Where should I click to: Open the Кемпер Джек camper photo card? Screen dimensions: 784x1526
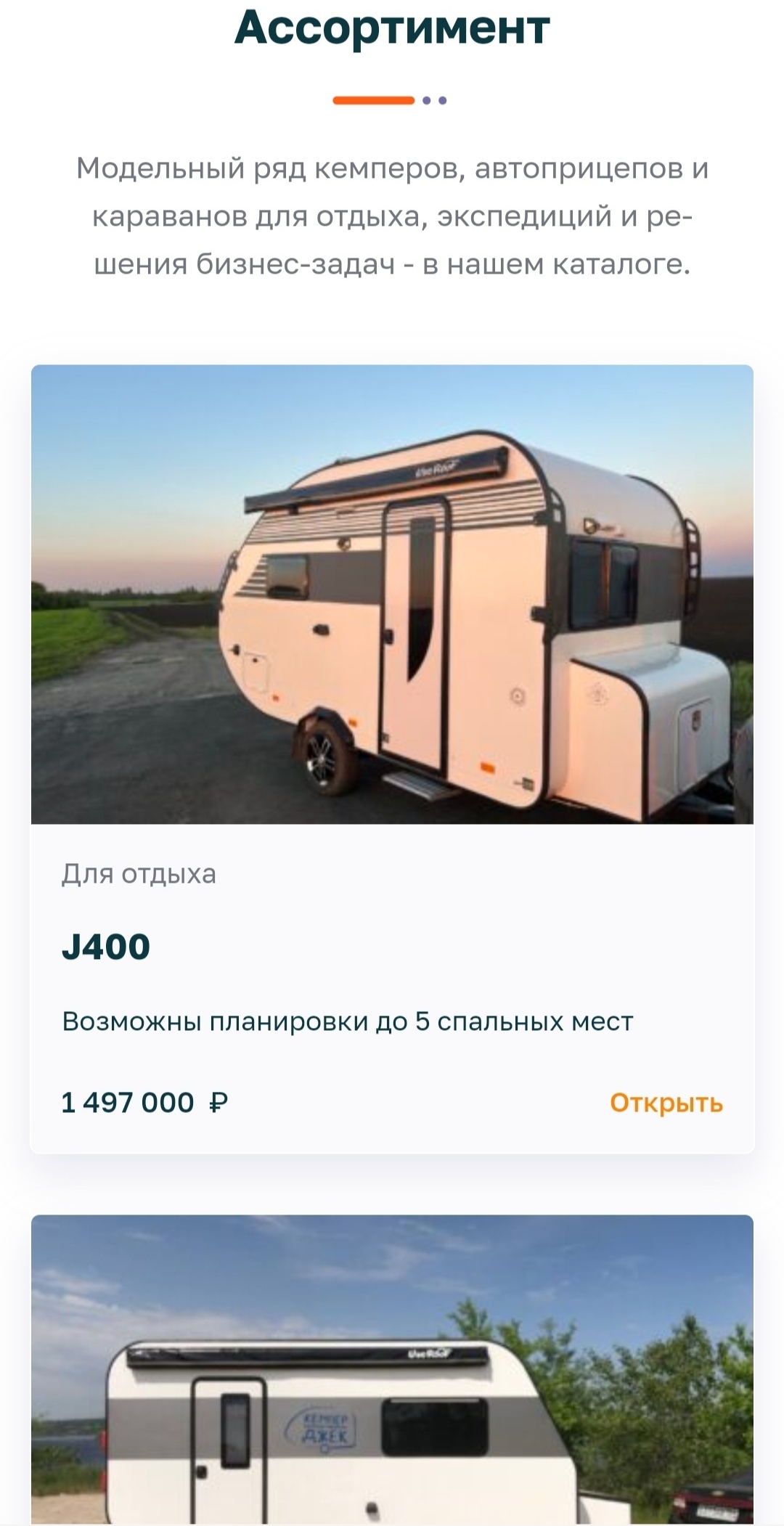click(392, 1372)
